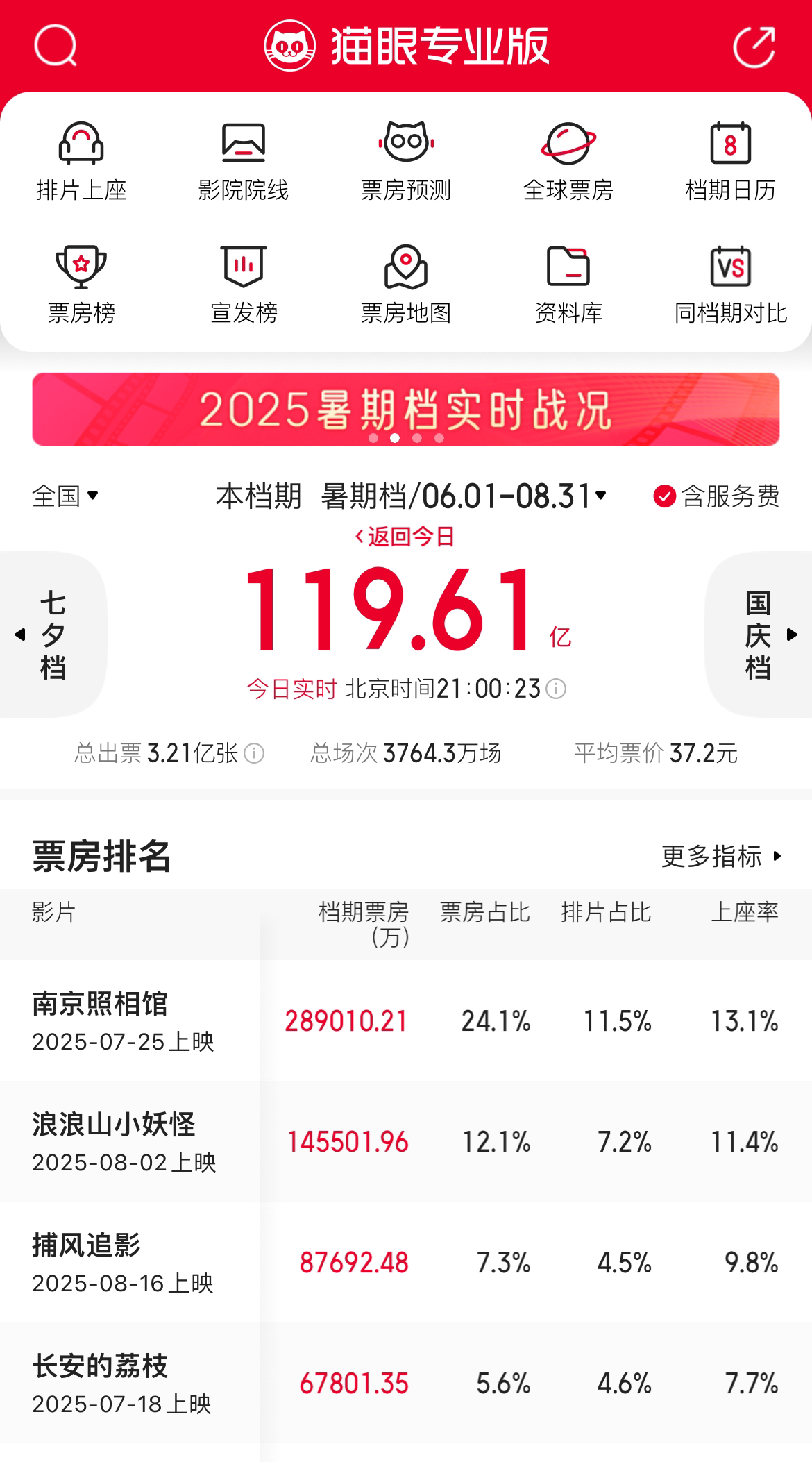Open the search icon in the header
812x1462 pixels.
tap(56, 46)
